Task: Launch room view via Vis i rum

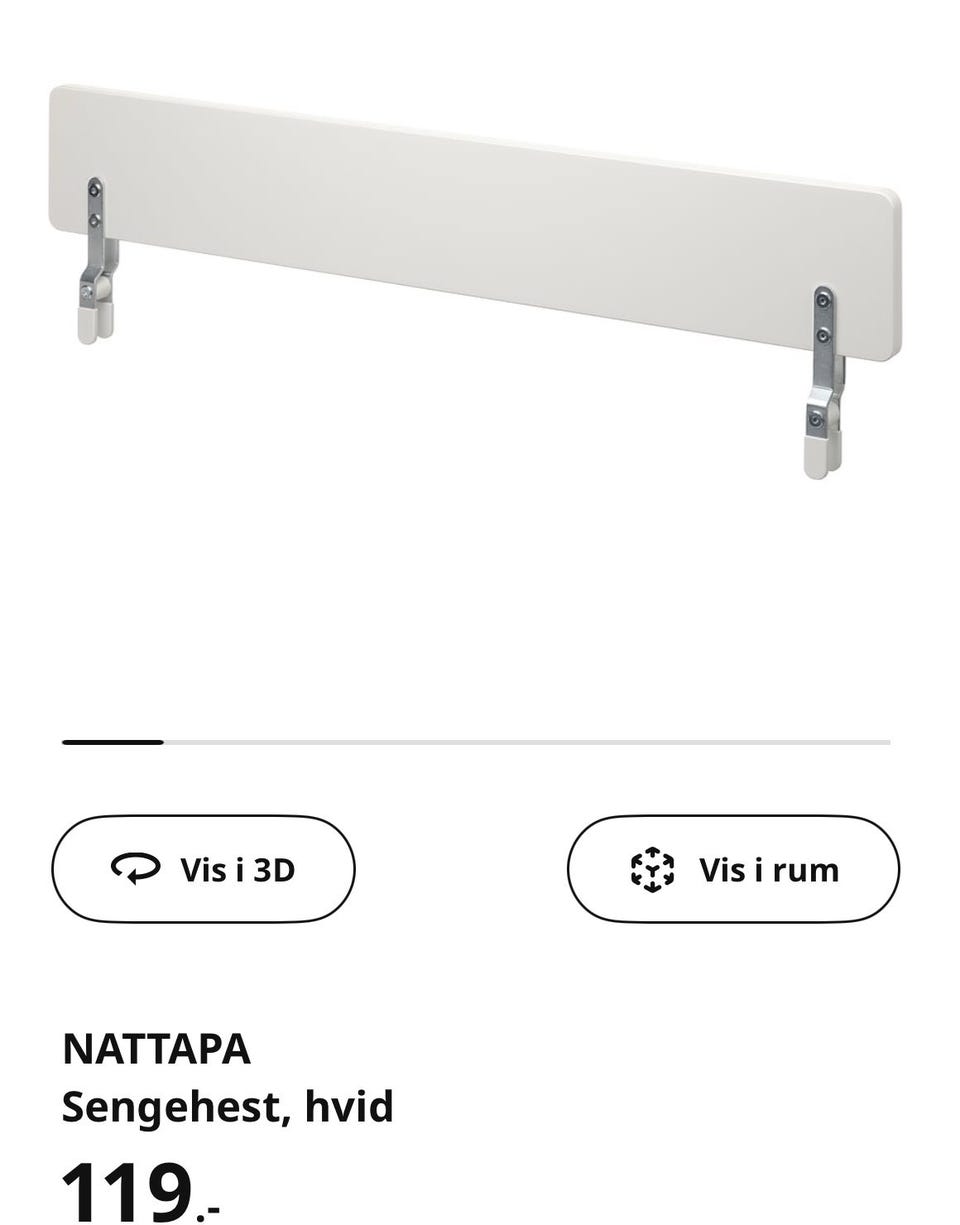Action: 733,869
